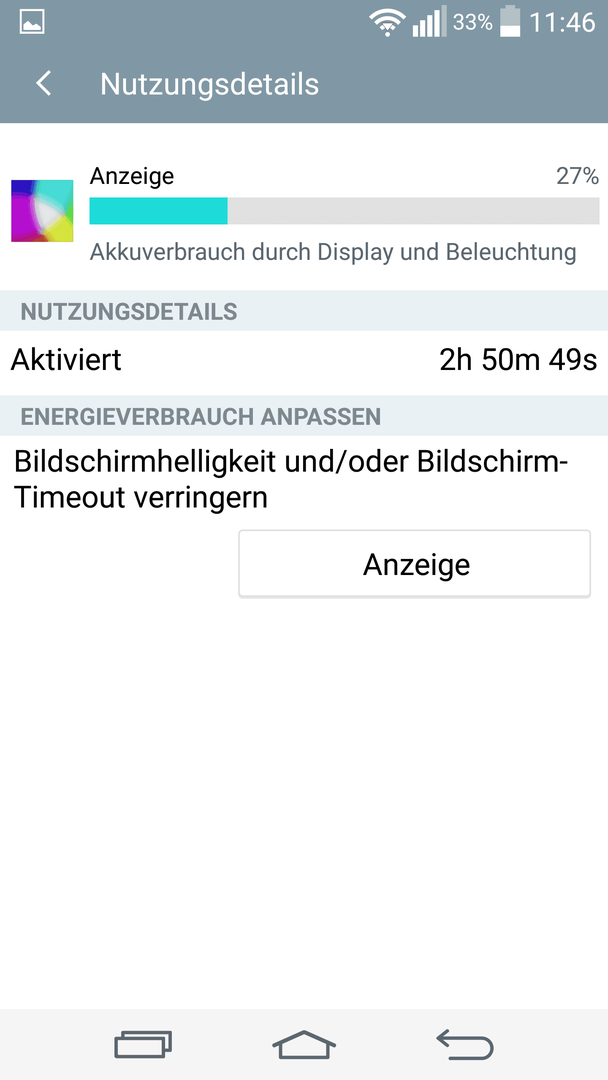Tap the system back key

(x=465, y=1046)
